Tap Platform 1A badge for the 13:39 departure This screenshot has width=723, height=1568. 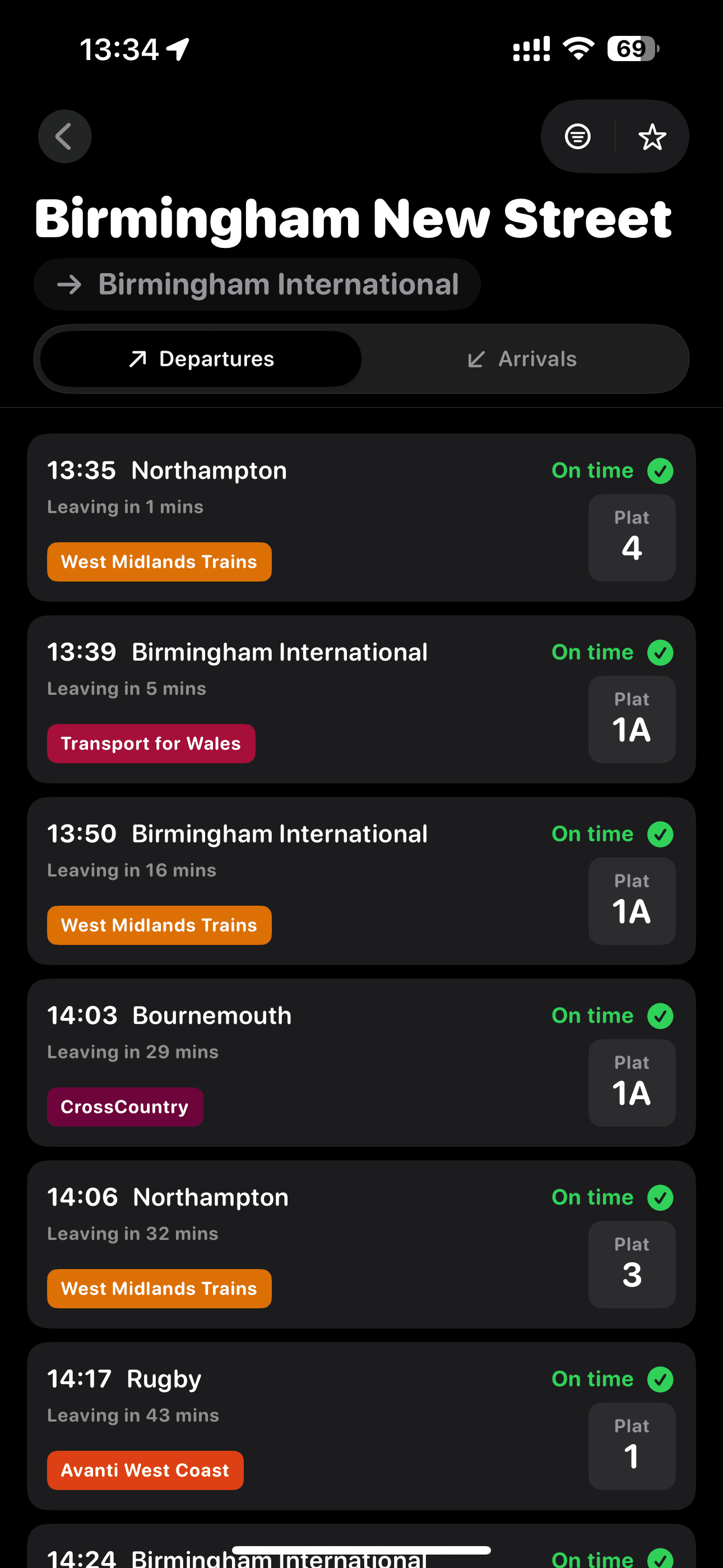[x=632, y=719]
